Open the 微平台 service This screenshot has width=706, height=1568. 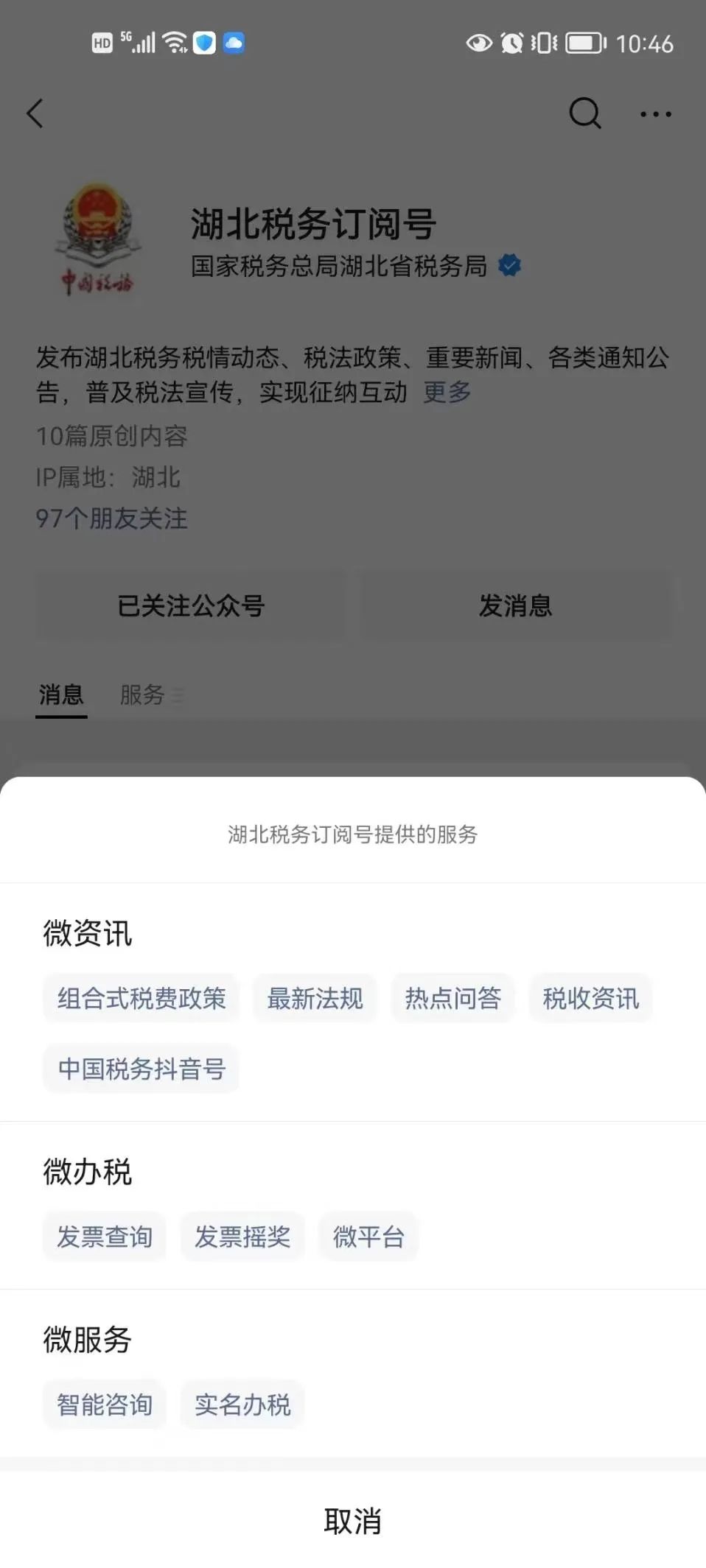(x=368, y=1237)
